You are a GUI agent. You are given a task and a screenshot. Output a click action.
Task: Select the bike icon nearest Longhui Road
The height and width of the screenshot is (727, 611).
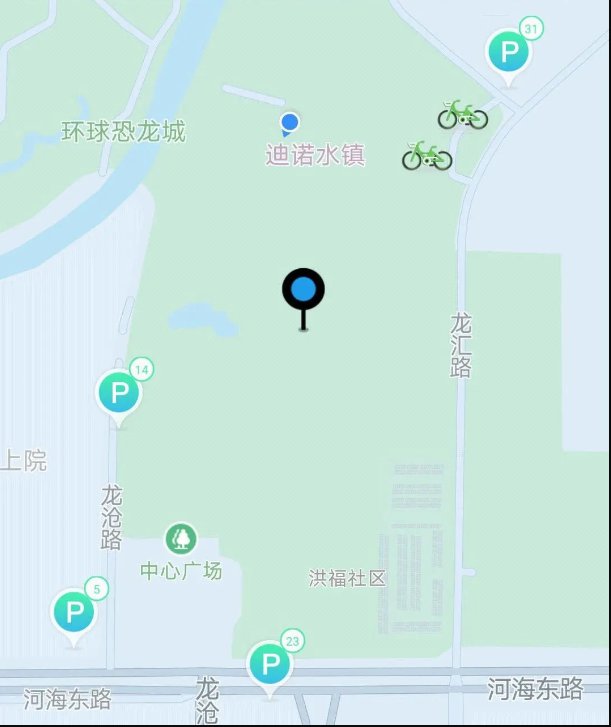463,115
